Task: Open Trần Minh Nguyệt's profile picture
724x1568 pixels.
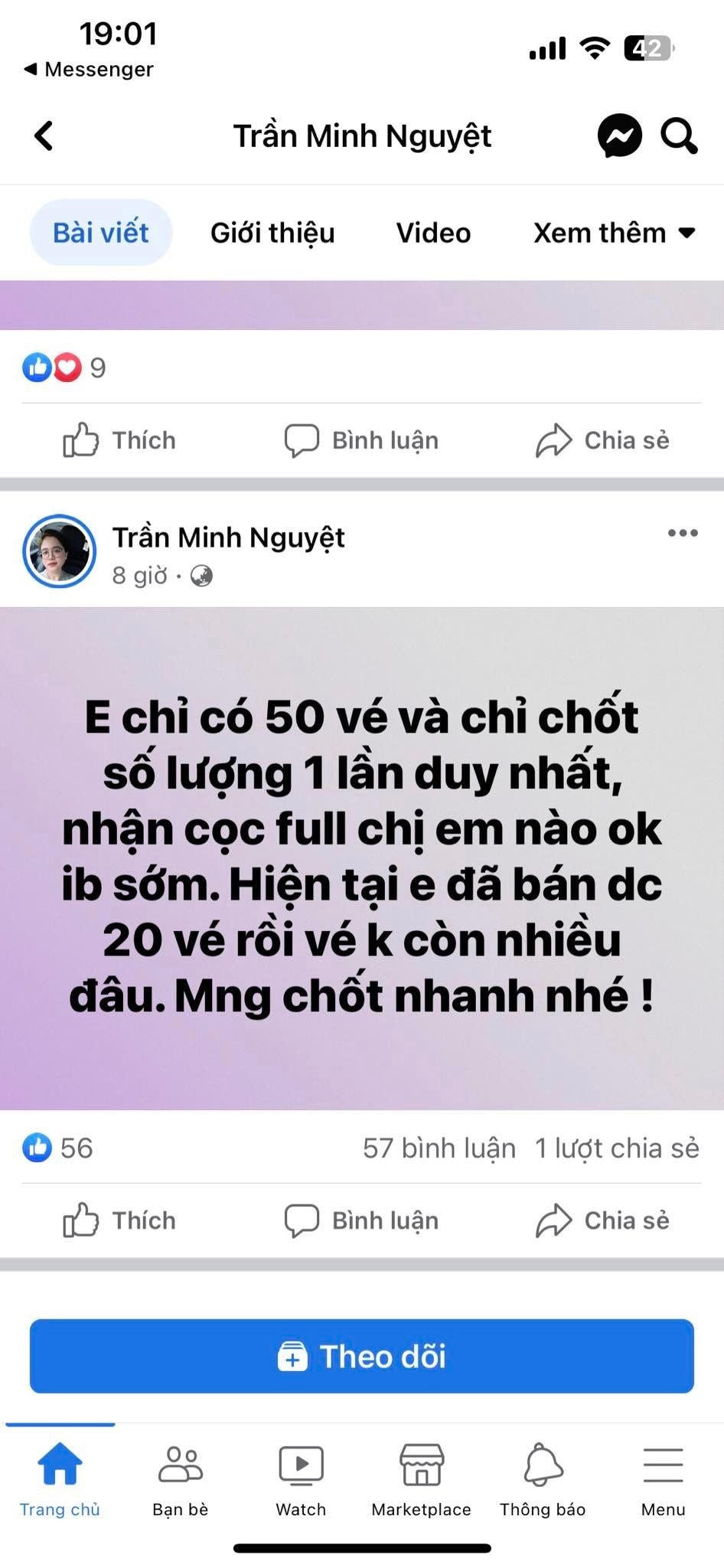Action: 60,550
